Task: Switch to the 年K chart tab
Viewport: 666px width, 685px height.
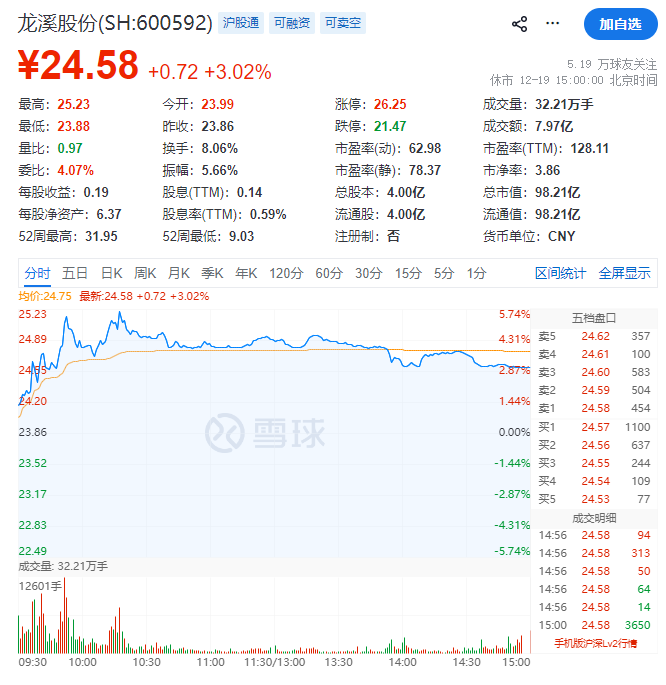Action: coord(246,272)
